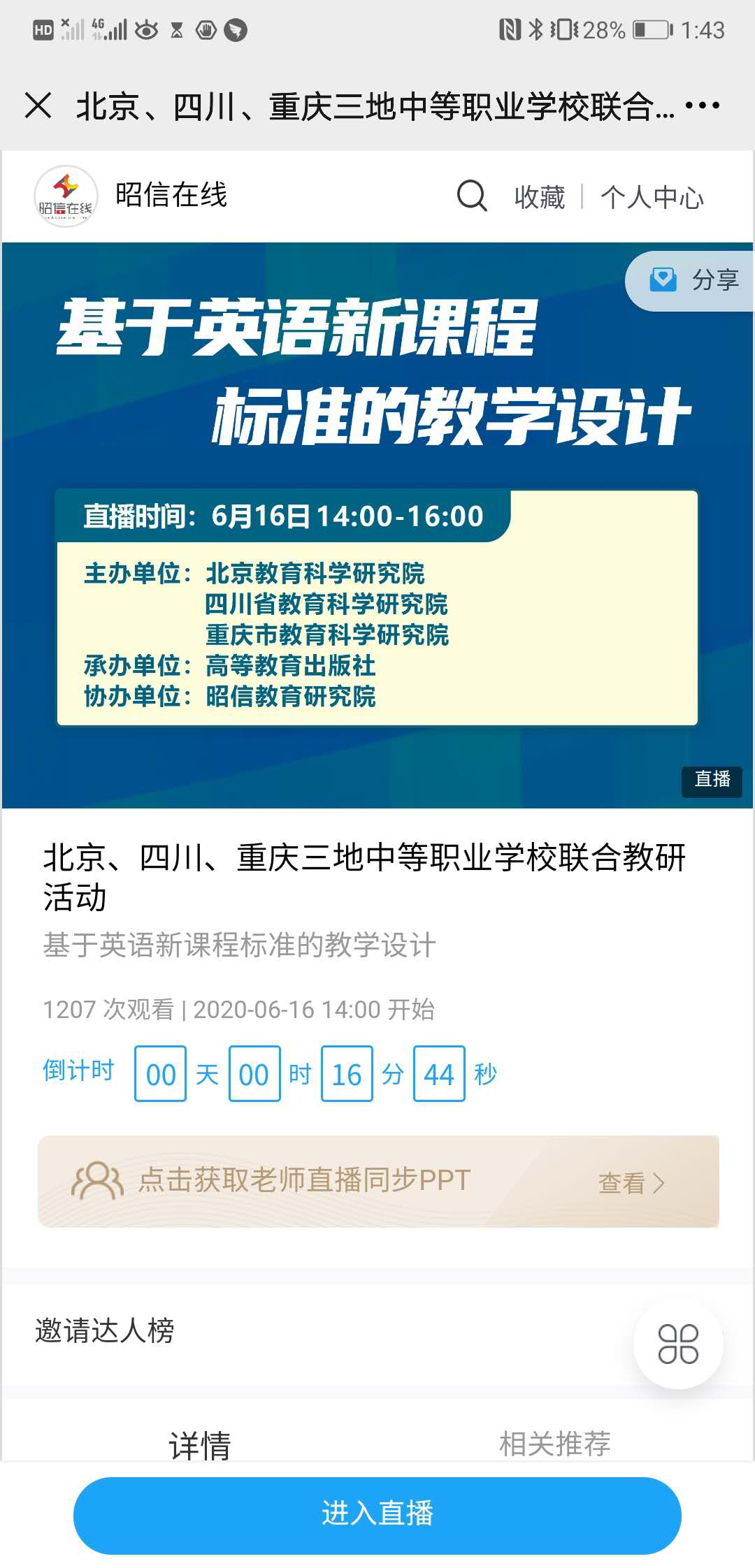Viewport: 755px width, 1568px height.
Task: Tap 进入直播 to enter the live stream
Action: [x=377, y=1514]
